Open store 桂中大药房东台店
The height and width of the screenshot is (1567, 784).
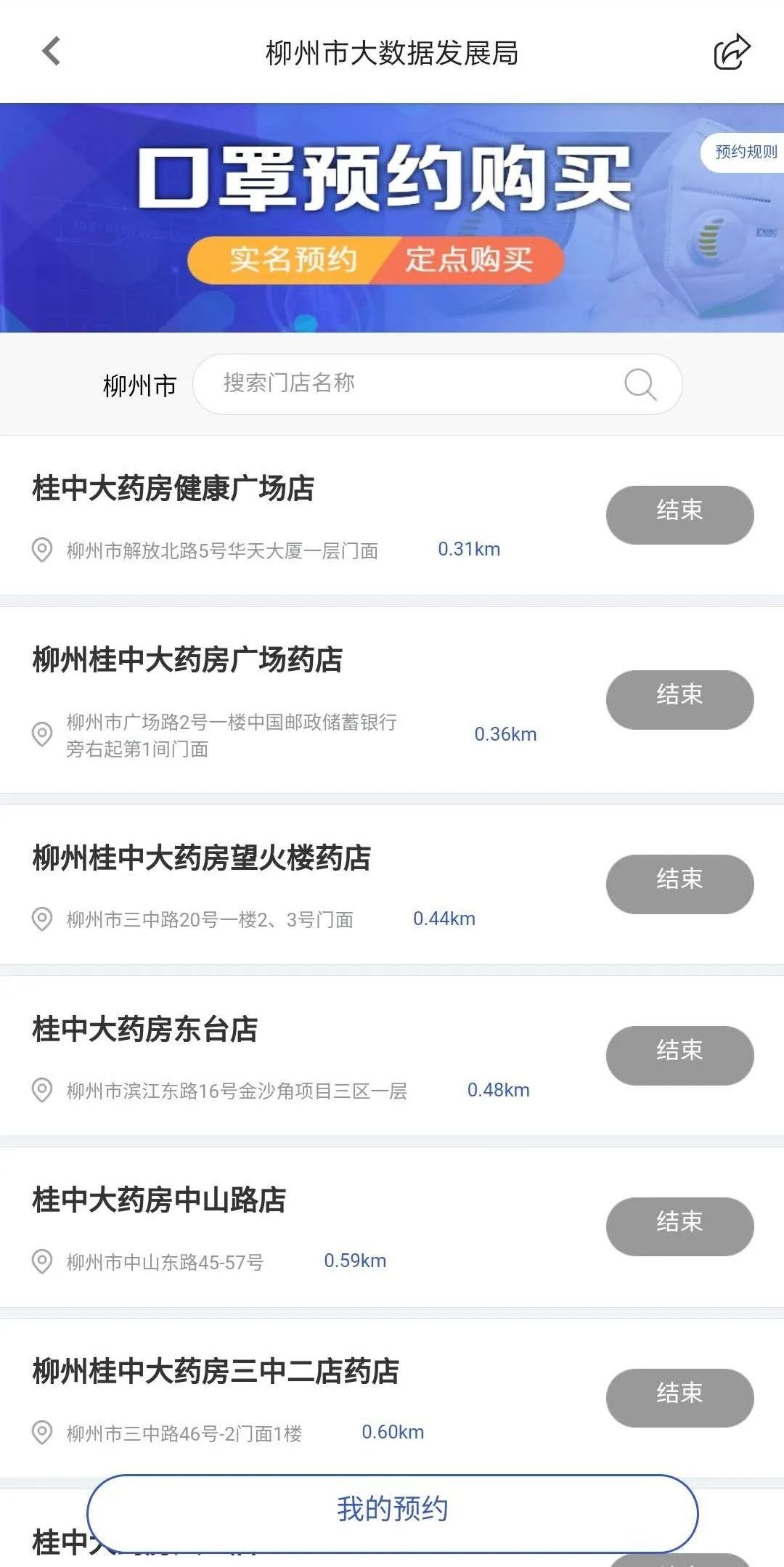(x=145, y=1030)
